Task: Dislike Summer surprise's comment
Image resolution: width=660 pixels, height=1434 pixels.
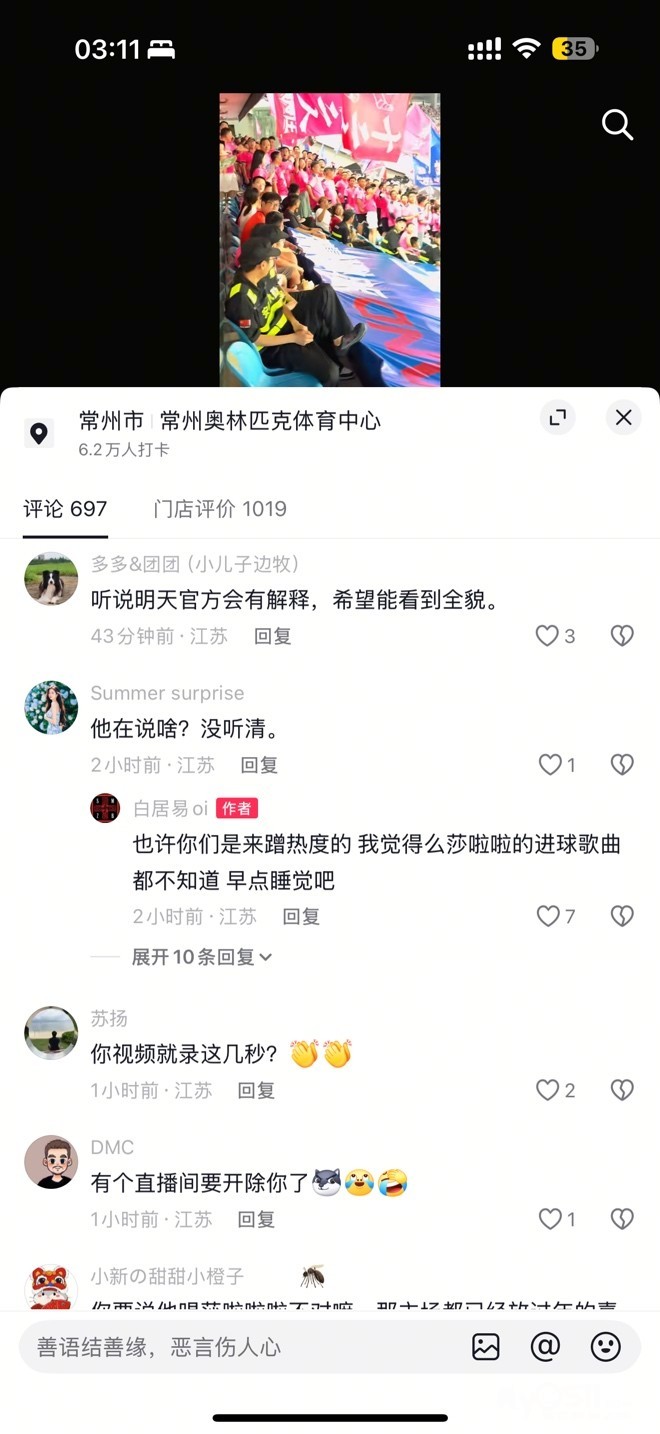Action: 622,765
